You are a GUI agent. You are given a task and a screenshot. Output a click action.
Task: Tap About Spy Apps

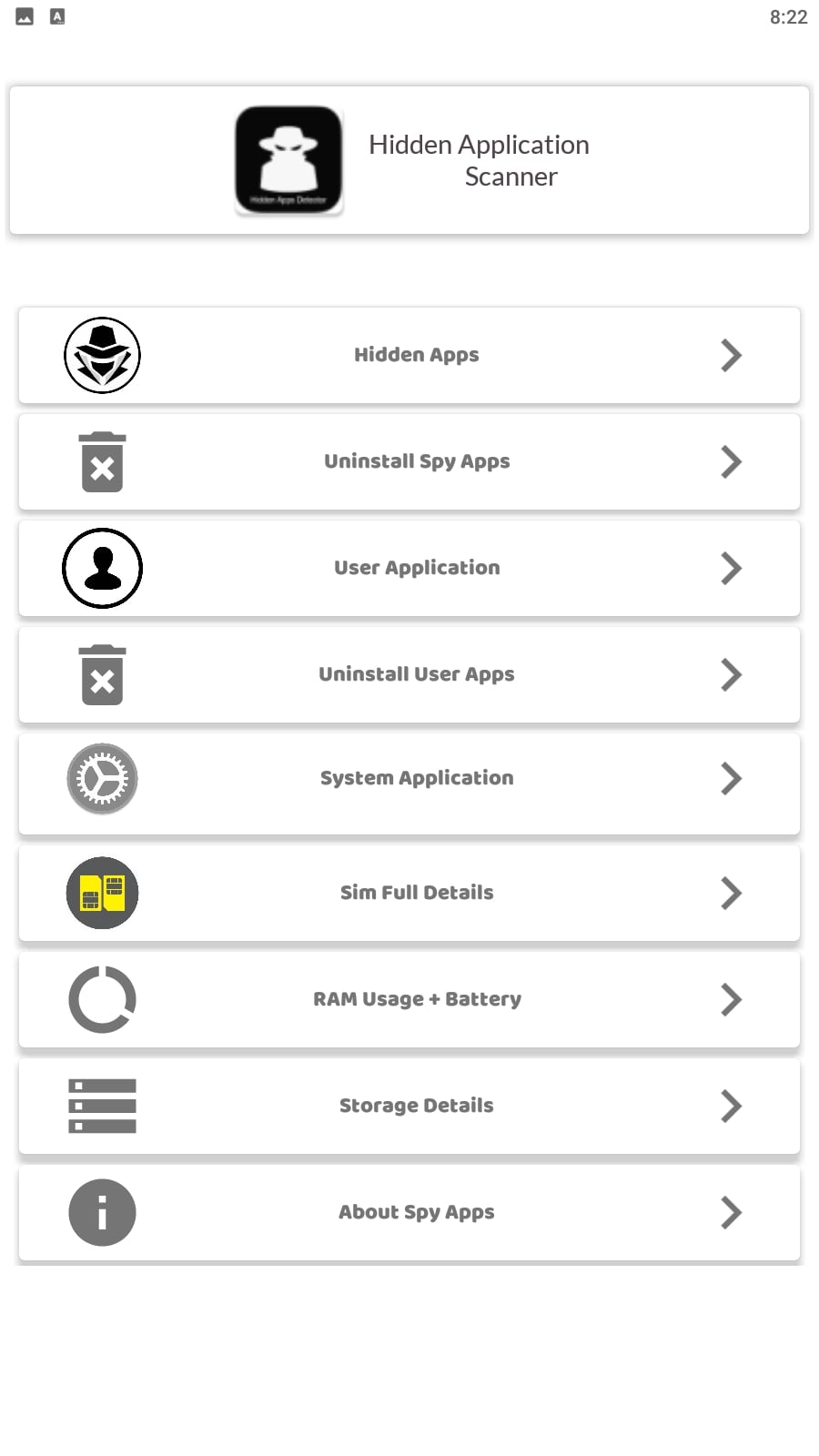[x=409, y=1212]
